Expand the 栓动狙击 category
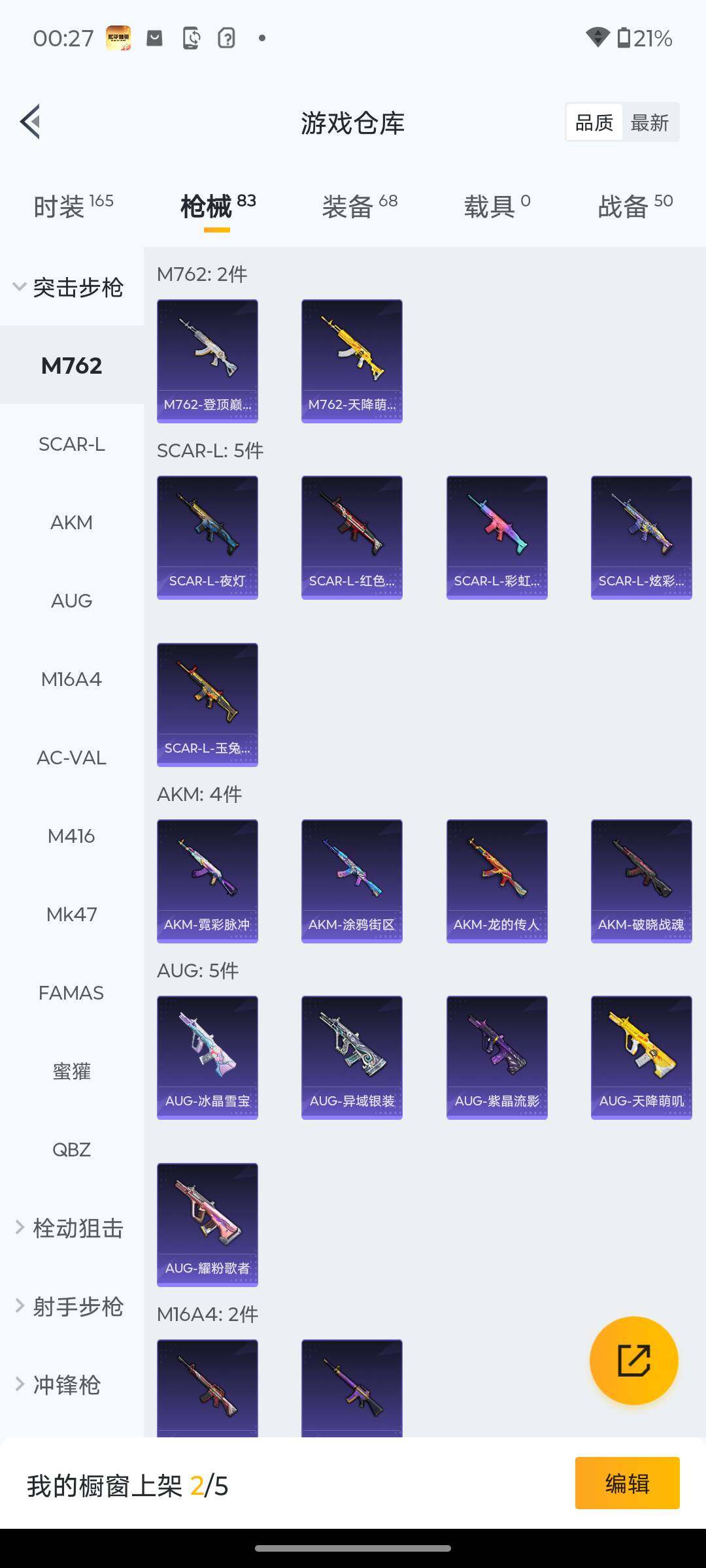The image size is (706, 1568). (x=70, y=1228)
